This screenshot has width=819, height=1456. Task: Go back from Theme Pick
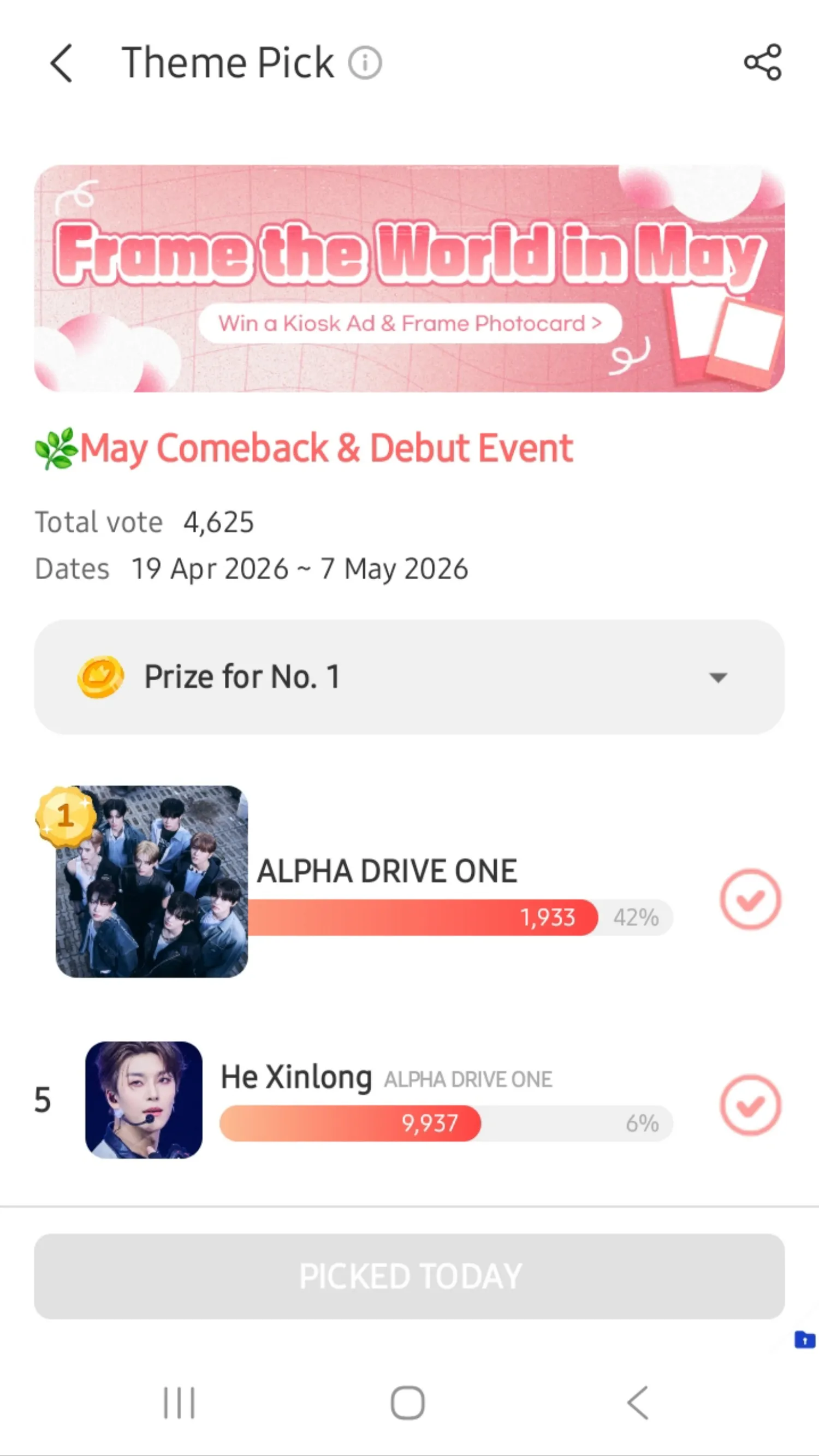tap(61, 63)
